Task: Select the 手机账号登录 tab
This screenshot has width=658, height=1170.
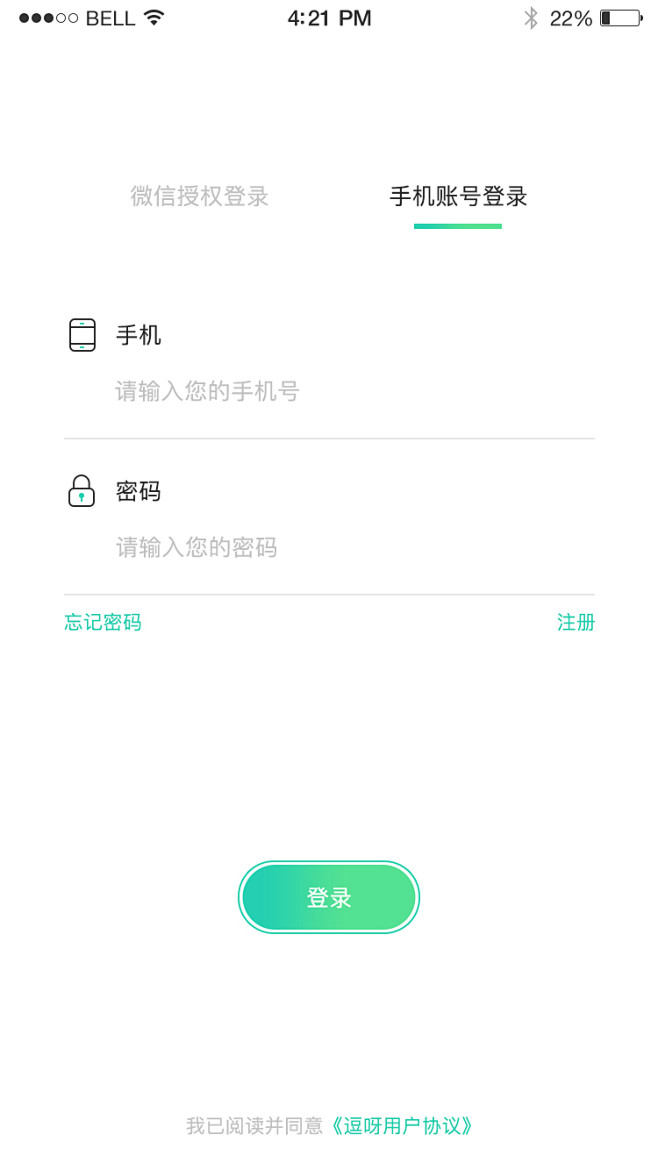Action: click(x=458, y=196)
